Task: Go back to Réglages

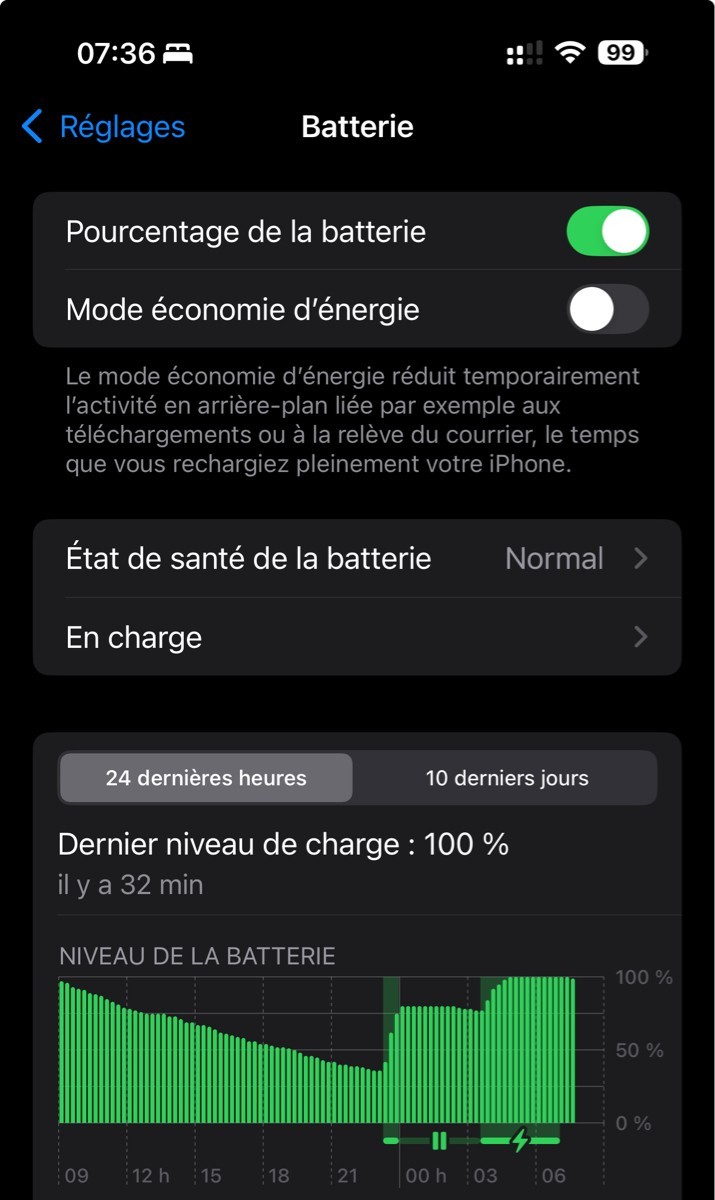Action: pyautogui.click(x=103, y=127)
